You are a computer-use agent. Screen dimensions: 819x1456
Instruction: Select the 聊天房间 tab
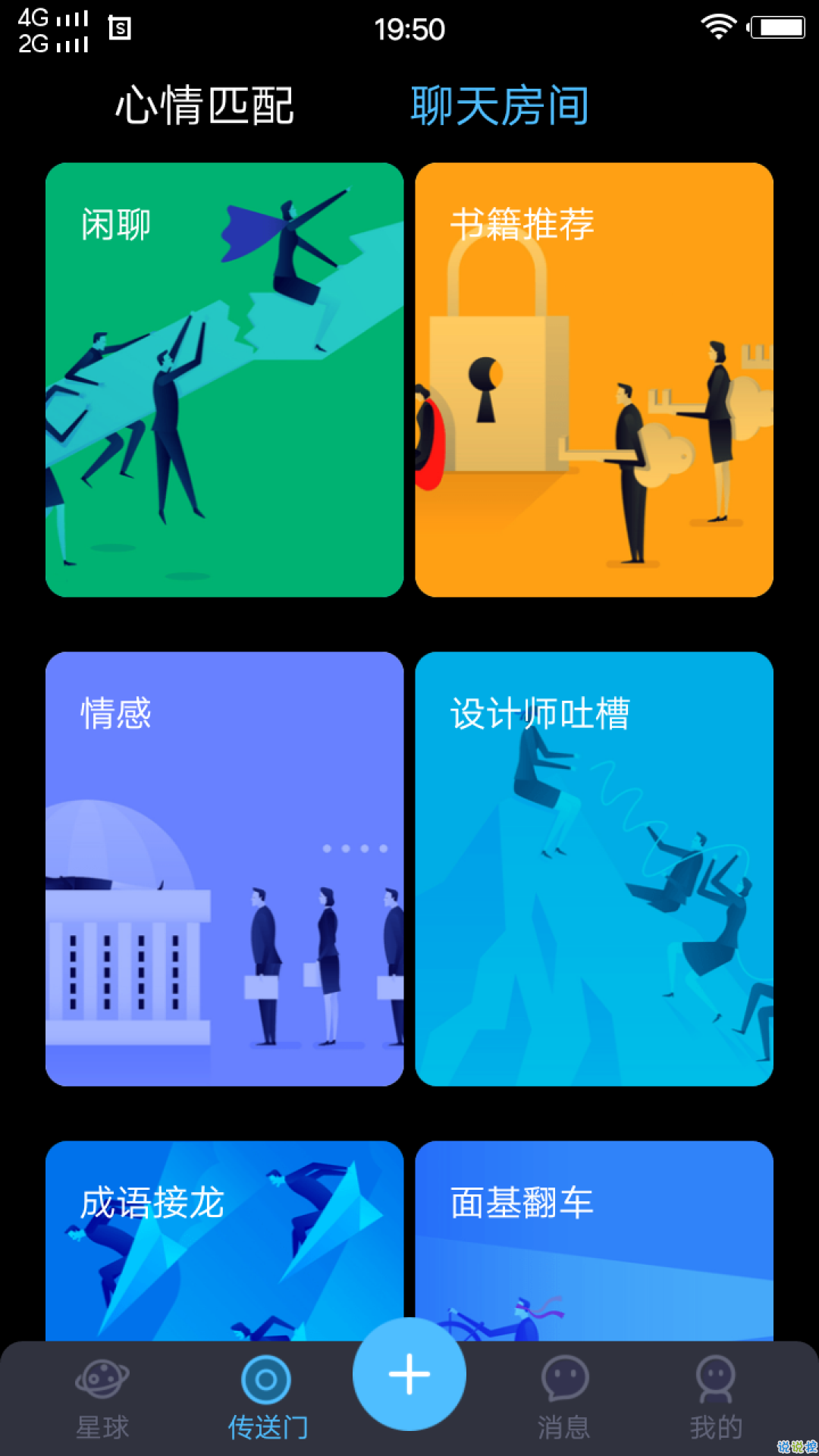point(499,105)
